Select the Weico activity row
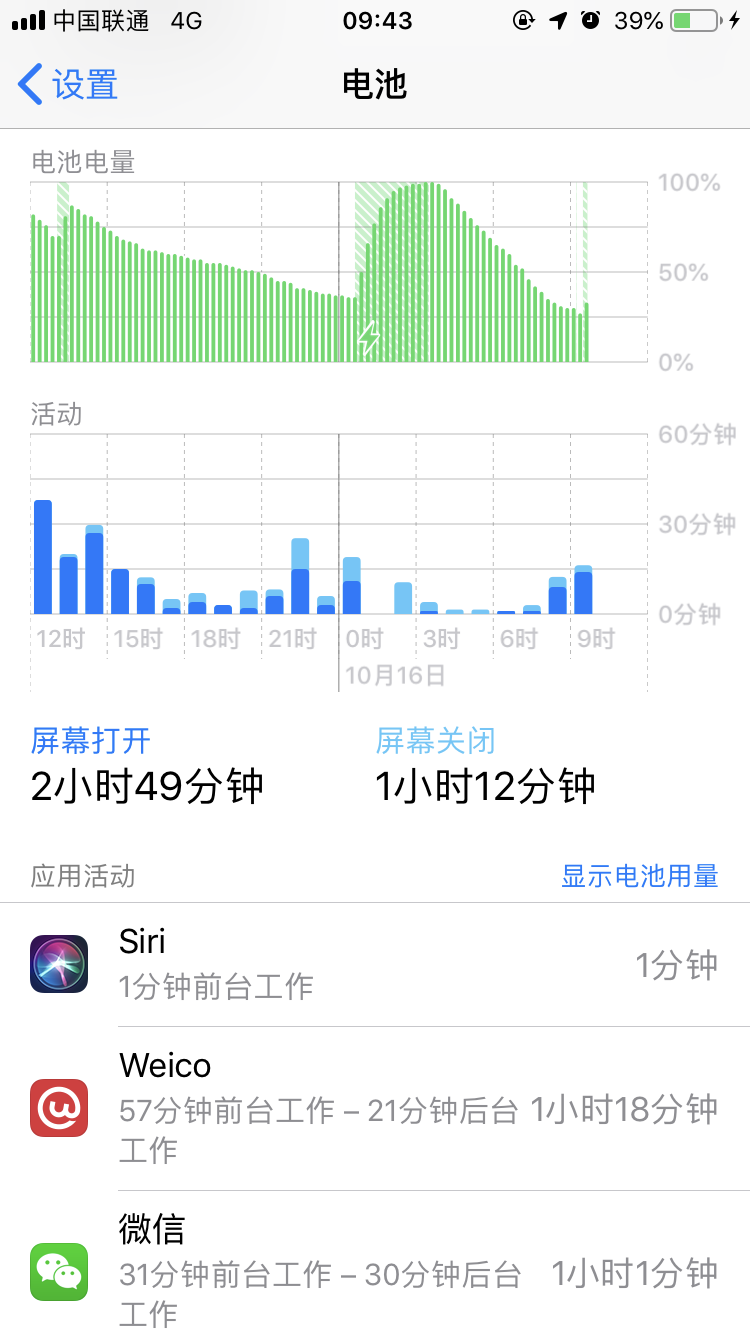The height and width of the screenshot is (1334, 750). click(x=375, y=1108)
